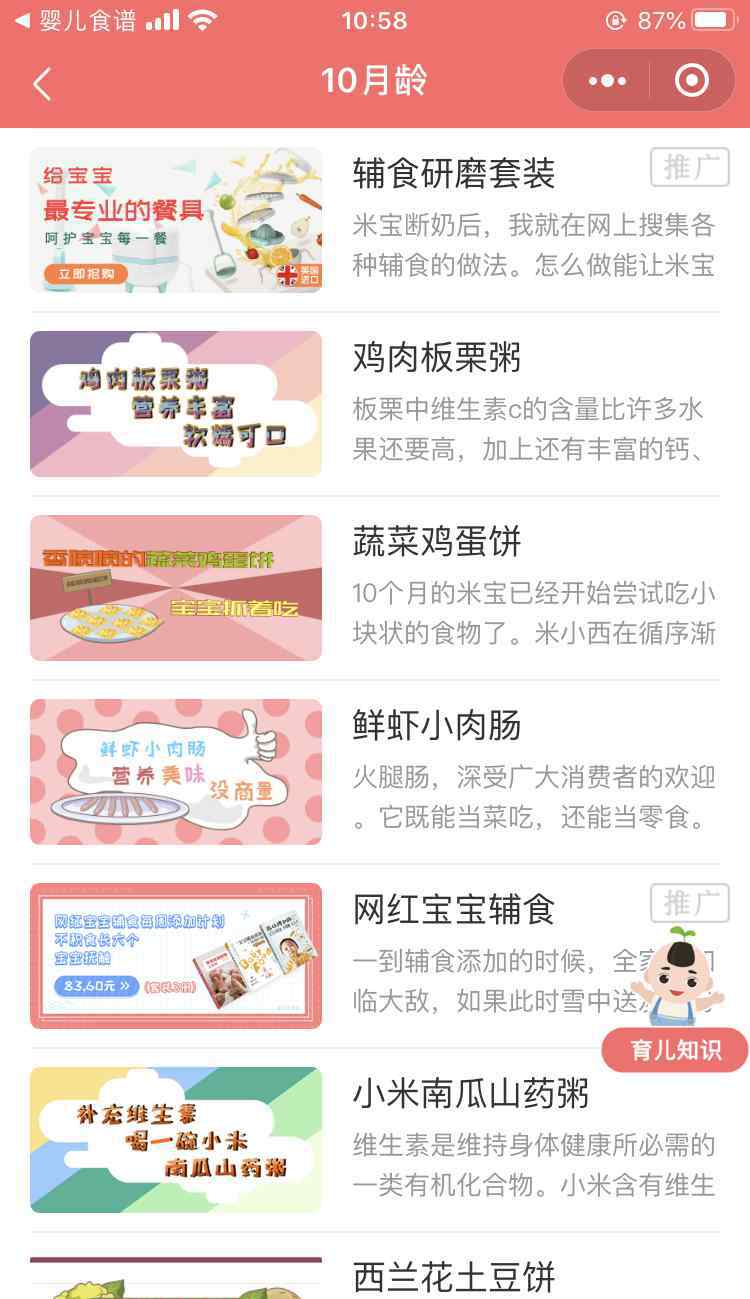The image size is (750, 1299).
Task: Open the 辅食研磨套装 promoted item
Action: (x=375, y=220)
